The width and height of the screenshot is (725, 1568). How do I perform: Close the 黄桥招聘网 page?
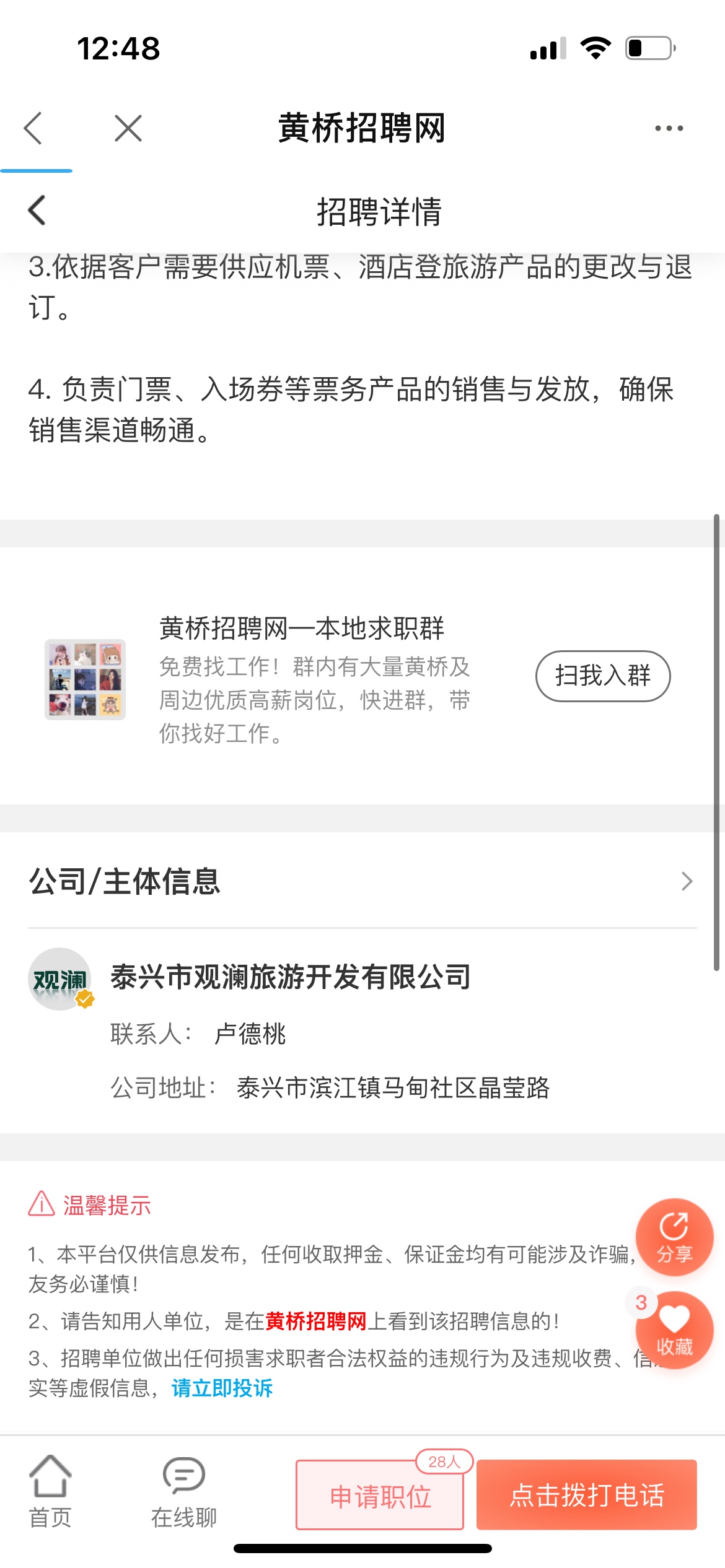click(128, 128)
